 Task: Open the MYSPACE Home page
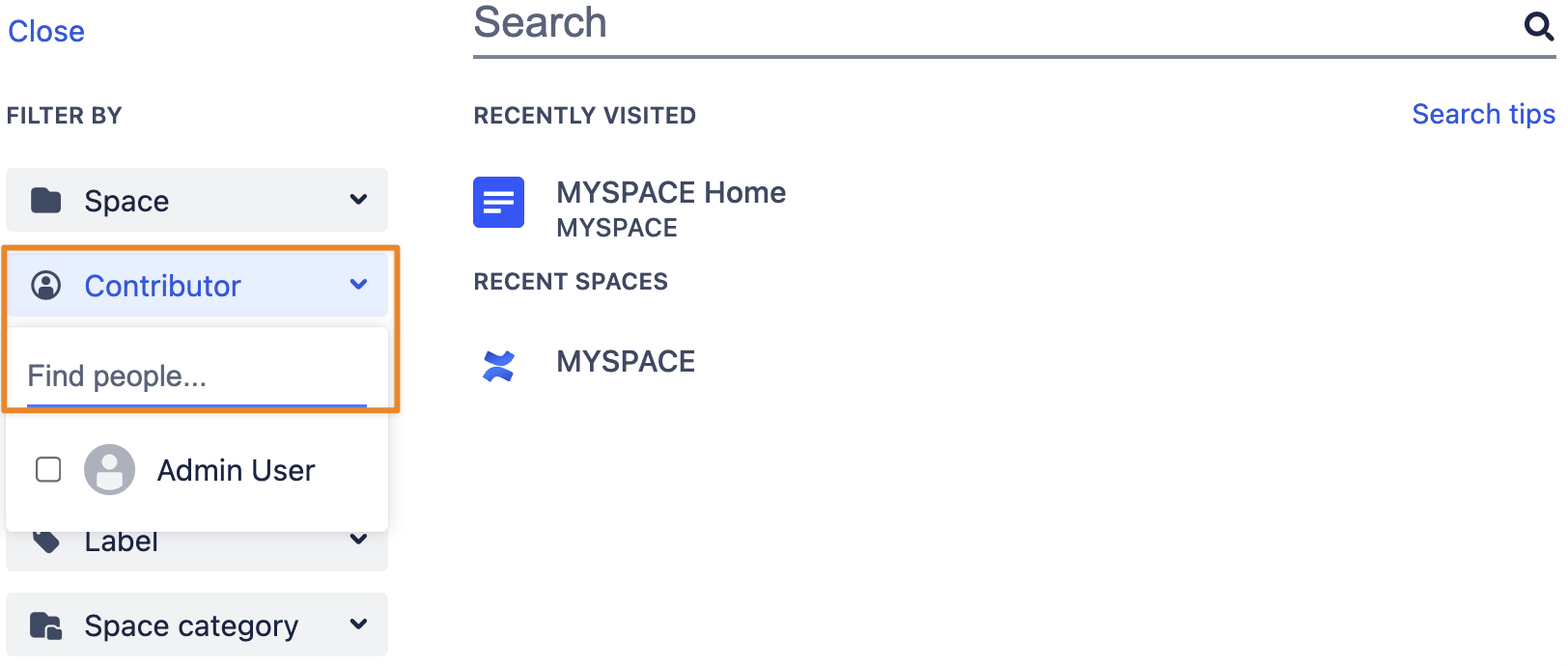point(670,193)
